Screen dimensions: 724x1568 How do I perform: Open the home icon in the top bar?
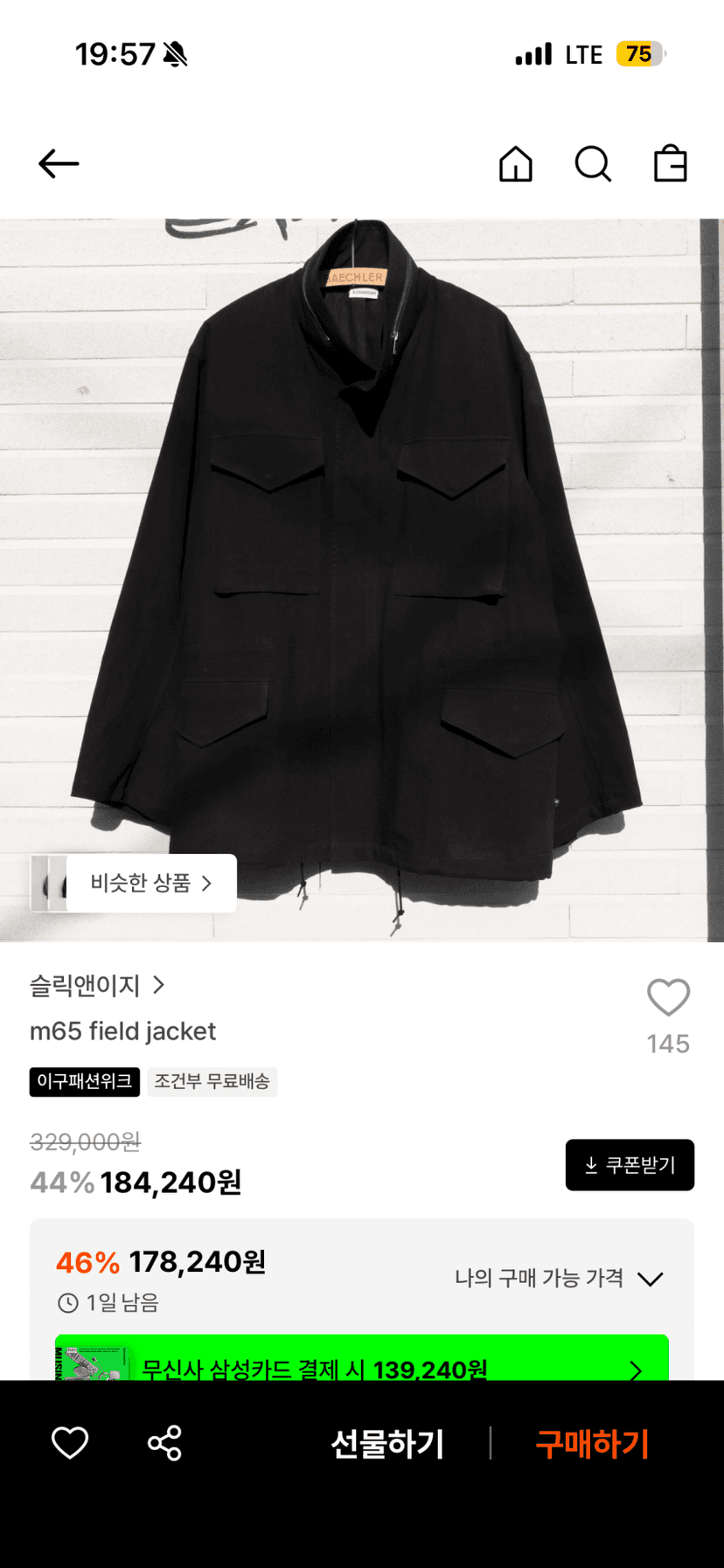515,163
